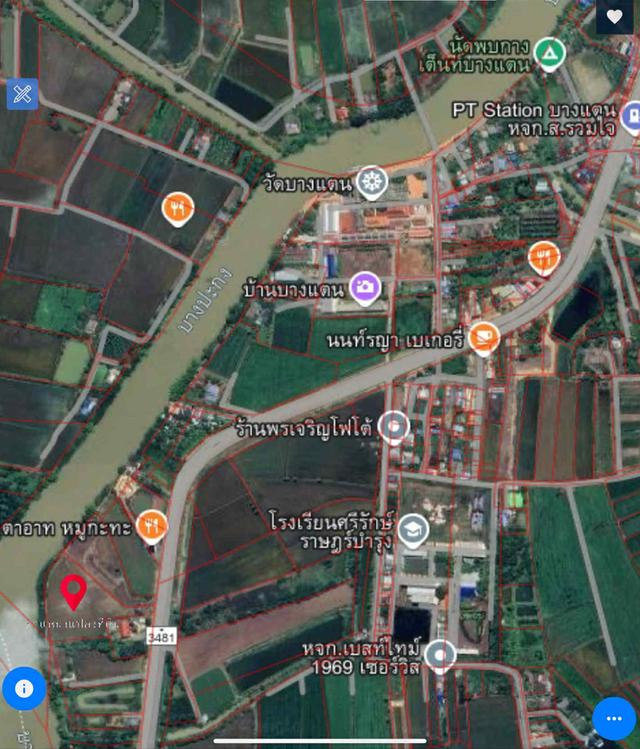Open the ร้านพรเจริญโฟโต้ marker

coord(394,426)
